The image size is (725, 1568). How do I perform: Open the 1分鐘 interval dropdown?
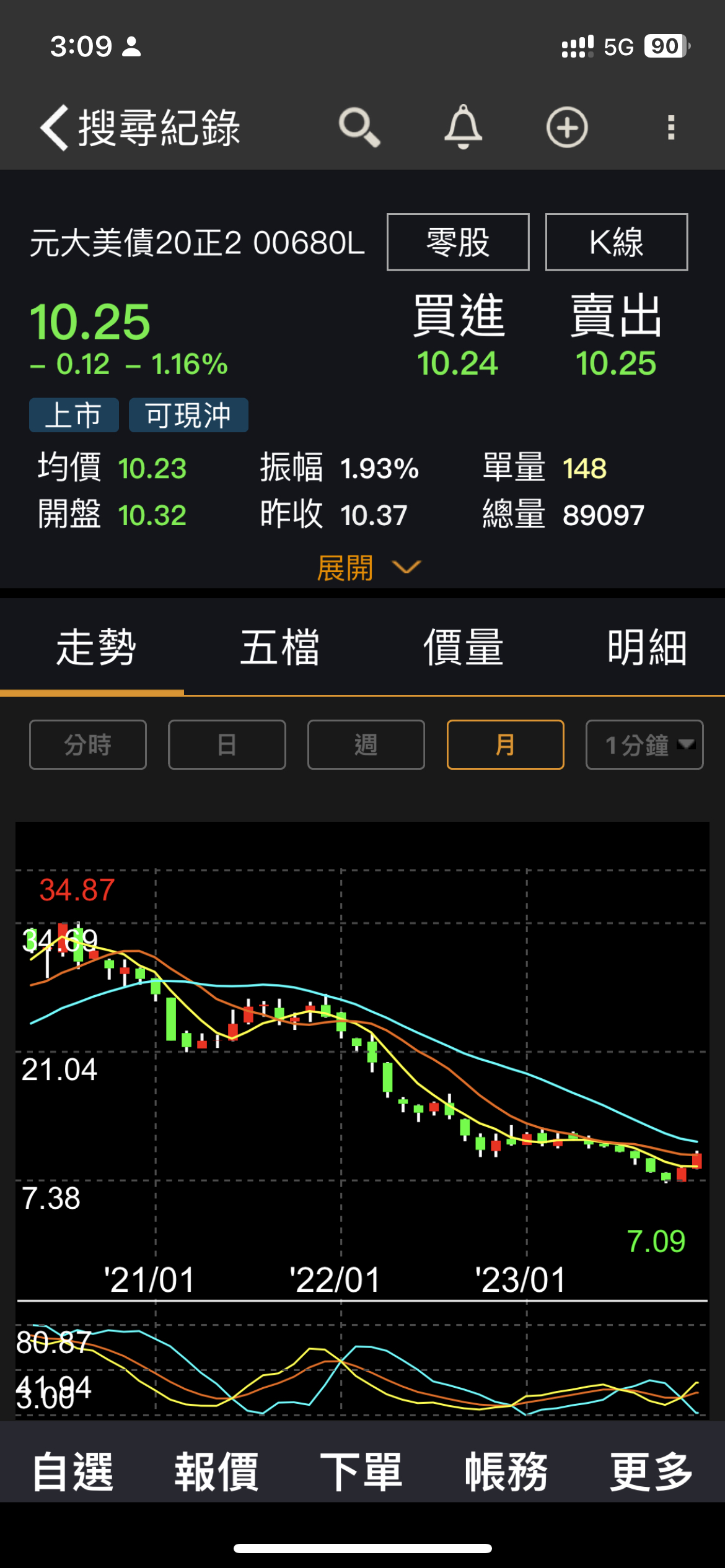click(644, 744)
